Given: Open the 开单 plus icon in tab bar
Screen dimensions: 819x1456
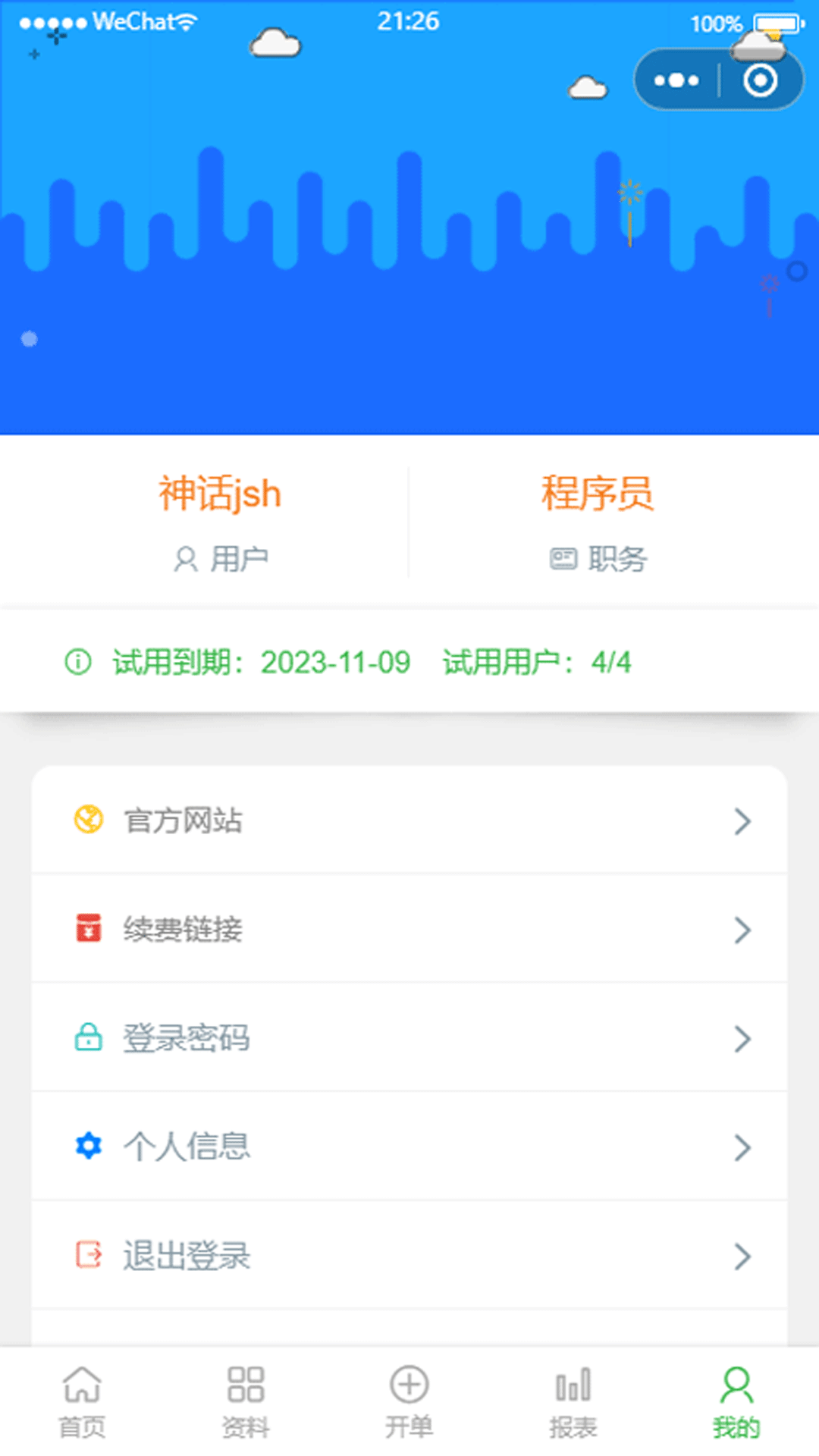Looking at the screenshot, I should [409, 1383].
